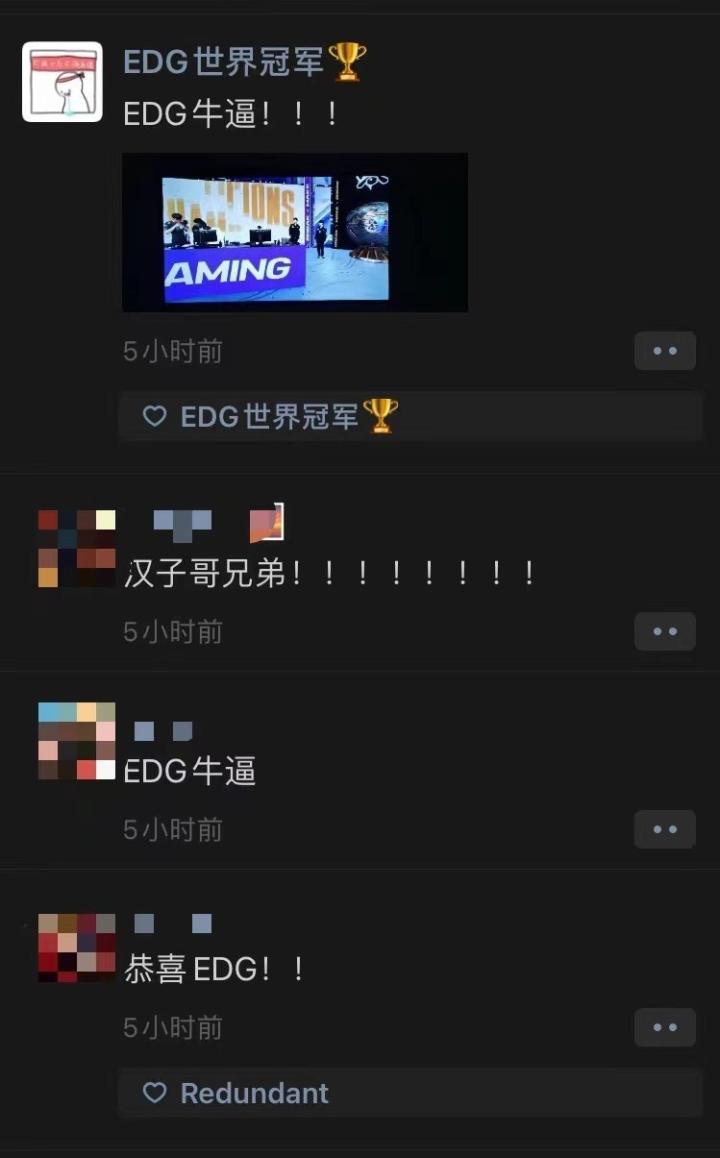Open the EDG世界冠军 username link
Image resolution: width=720 pixels, height=1158 pixels.
223,62
